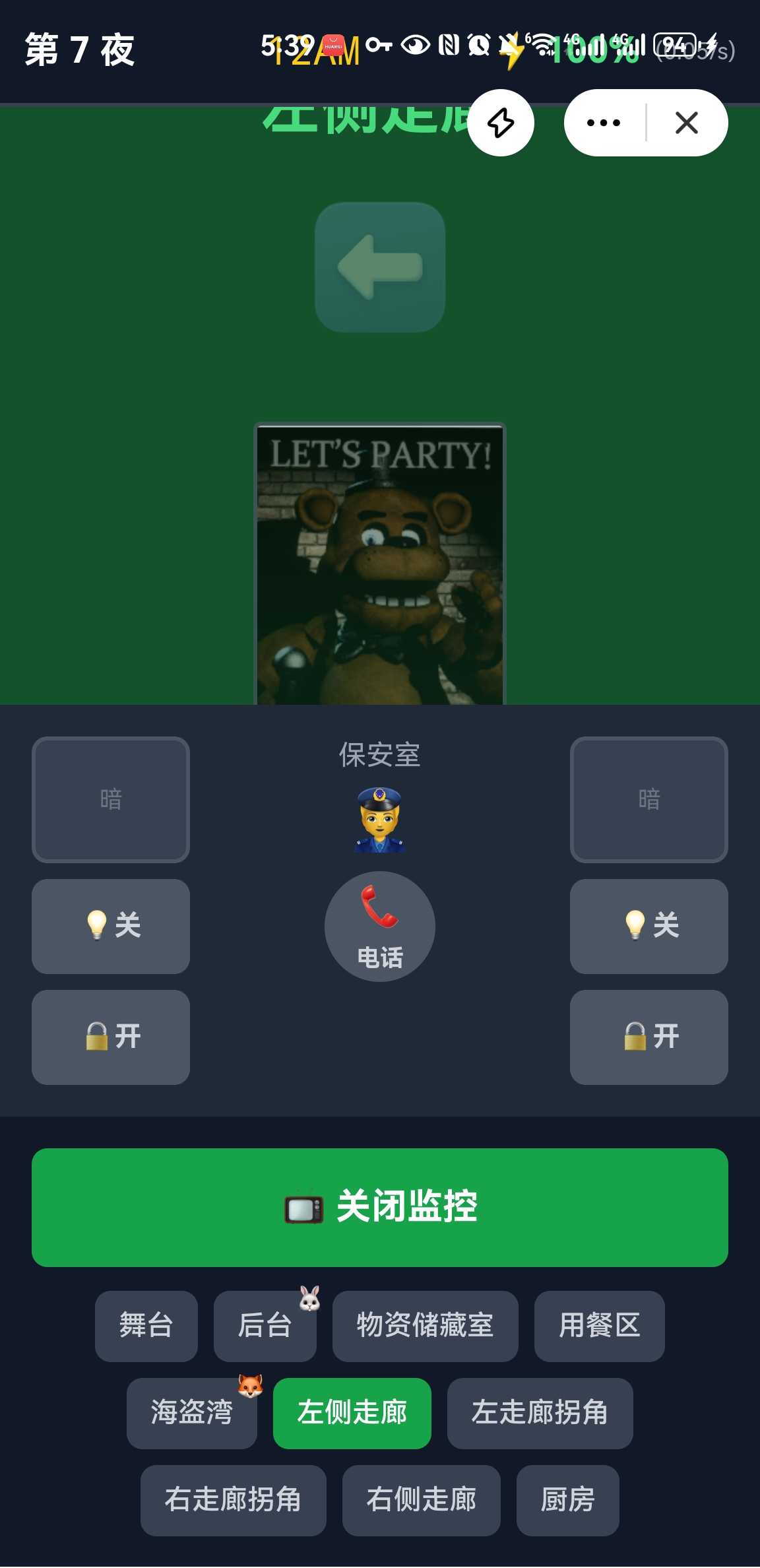The image size is (760, 1568).
Task: Toggle the left side light (关)
Action: [111, 926]
